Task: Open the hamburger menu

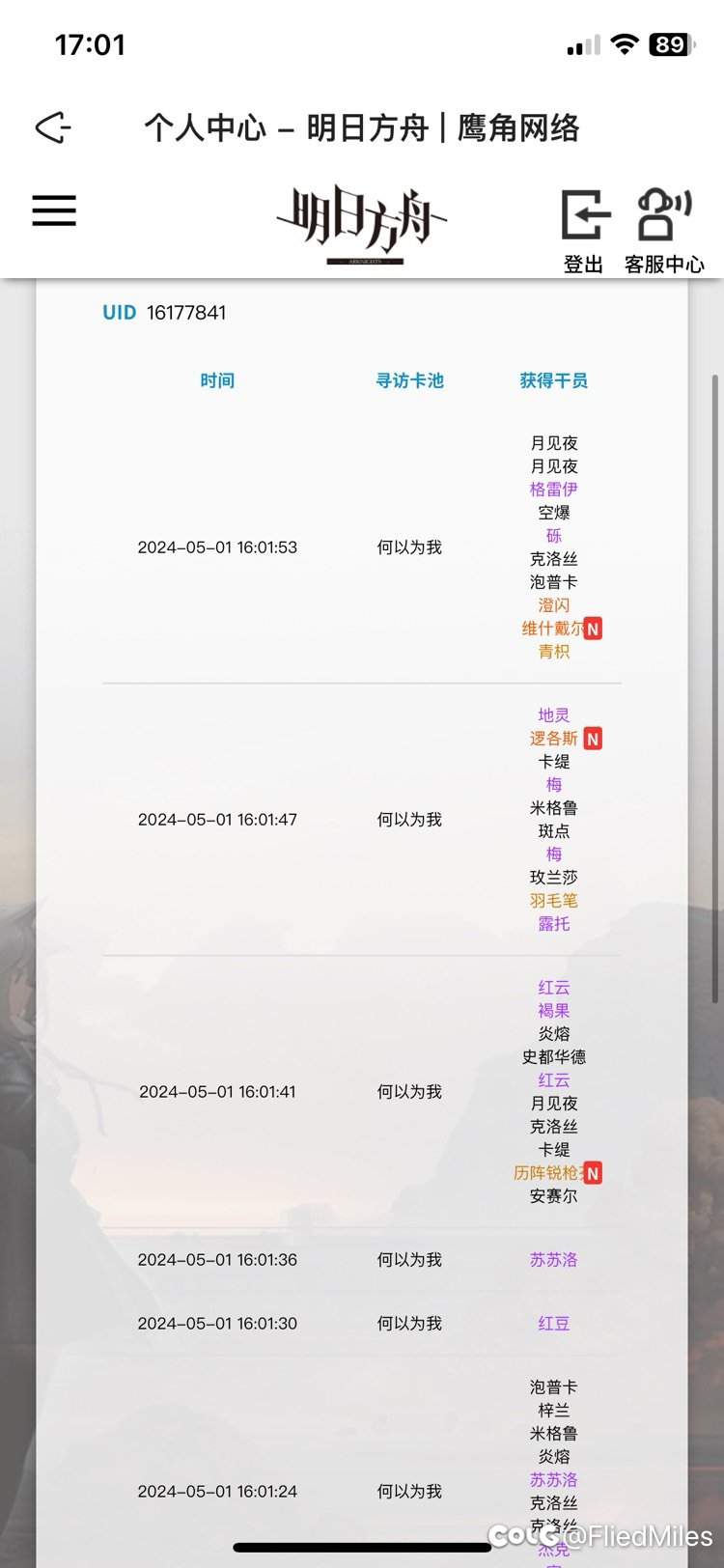Action: pos(54,210)
